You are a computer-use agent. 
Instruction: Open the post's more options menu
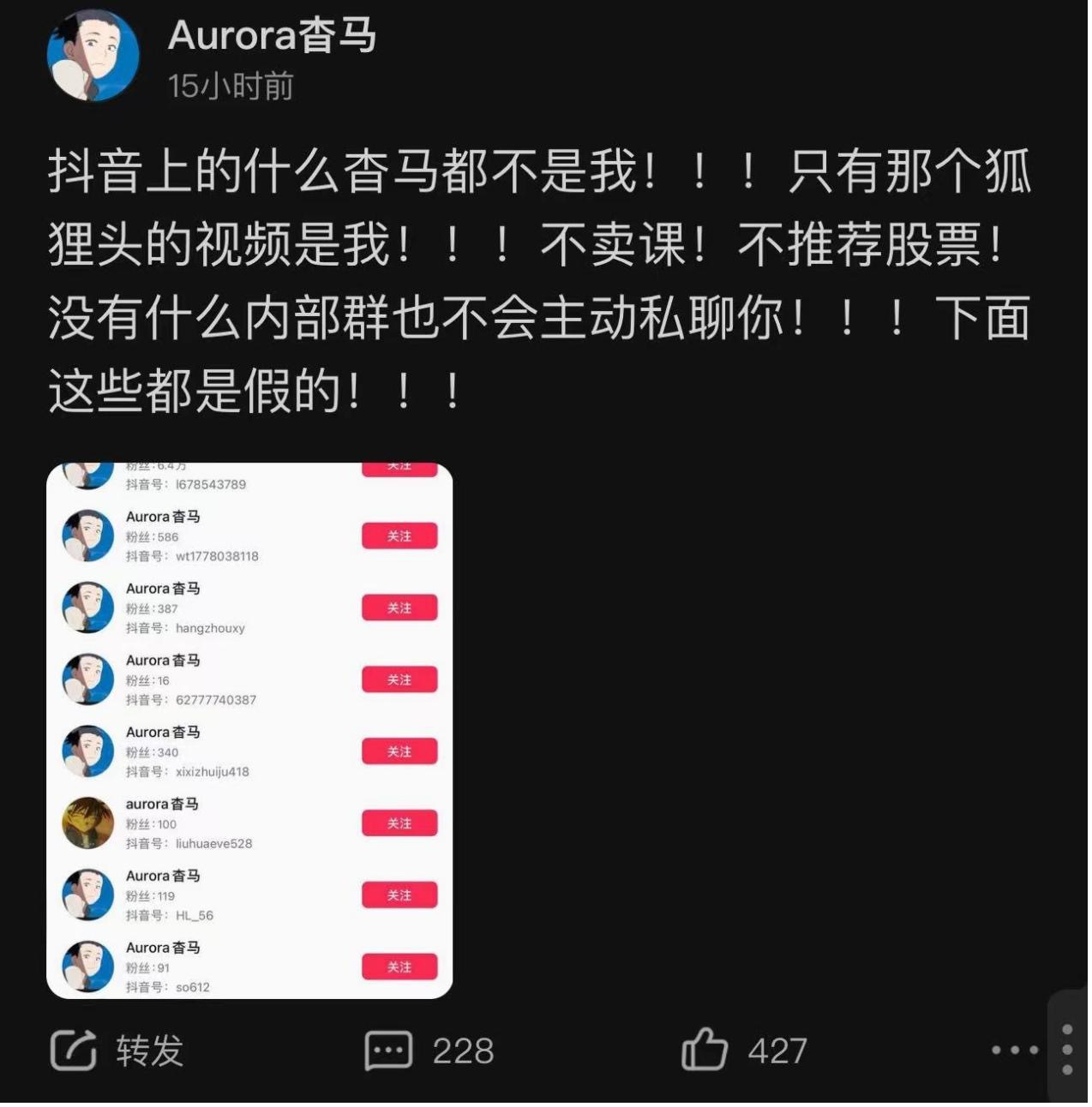1014,1050
